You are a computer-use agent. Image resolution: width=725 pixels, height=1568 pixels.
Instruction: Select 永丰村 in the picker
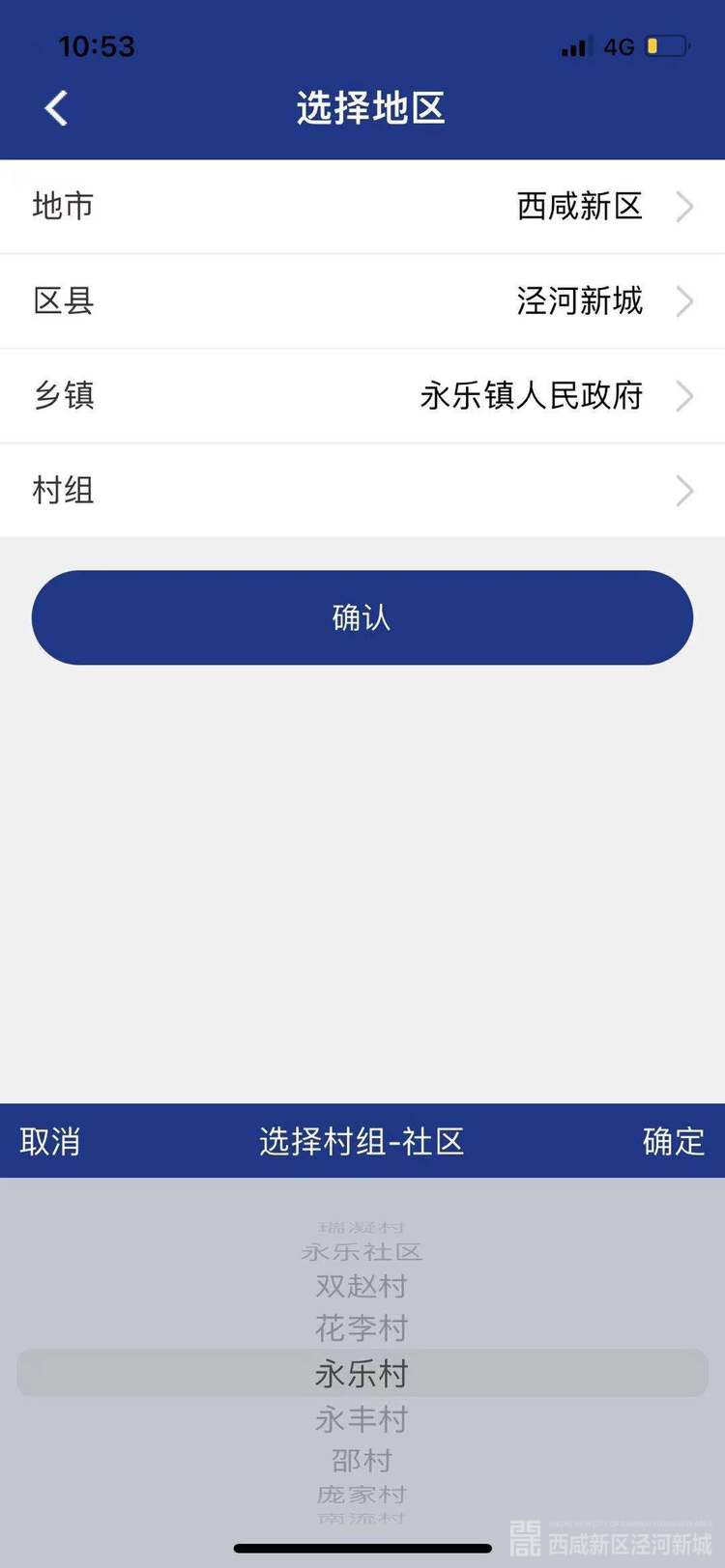[x=362, y=1419]
